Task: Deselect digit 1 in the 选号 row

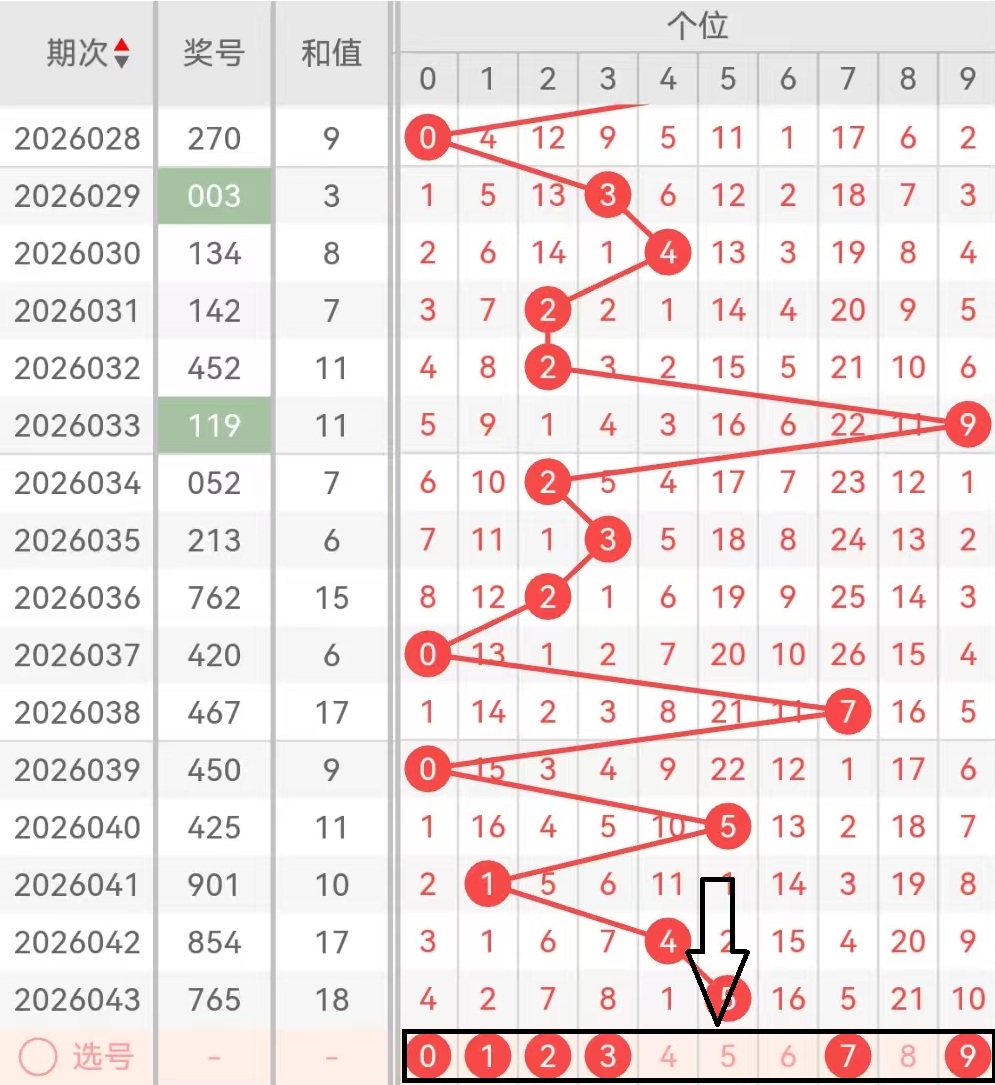Action: [x=488, y=1056]
